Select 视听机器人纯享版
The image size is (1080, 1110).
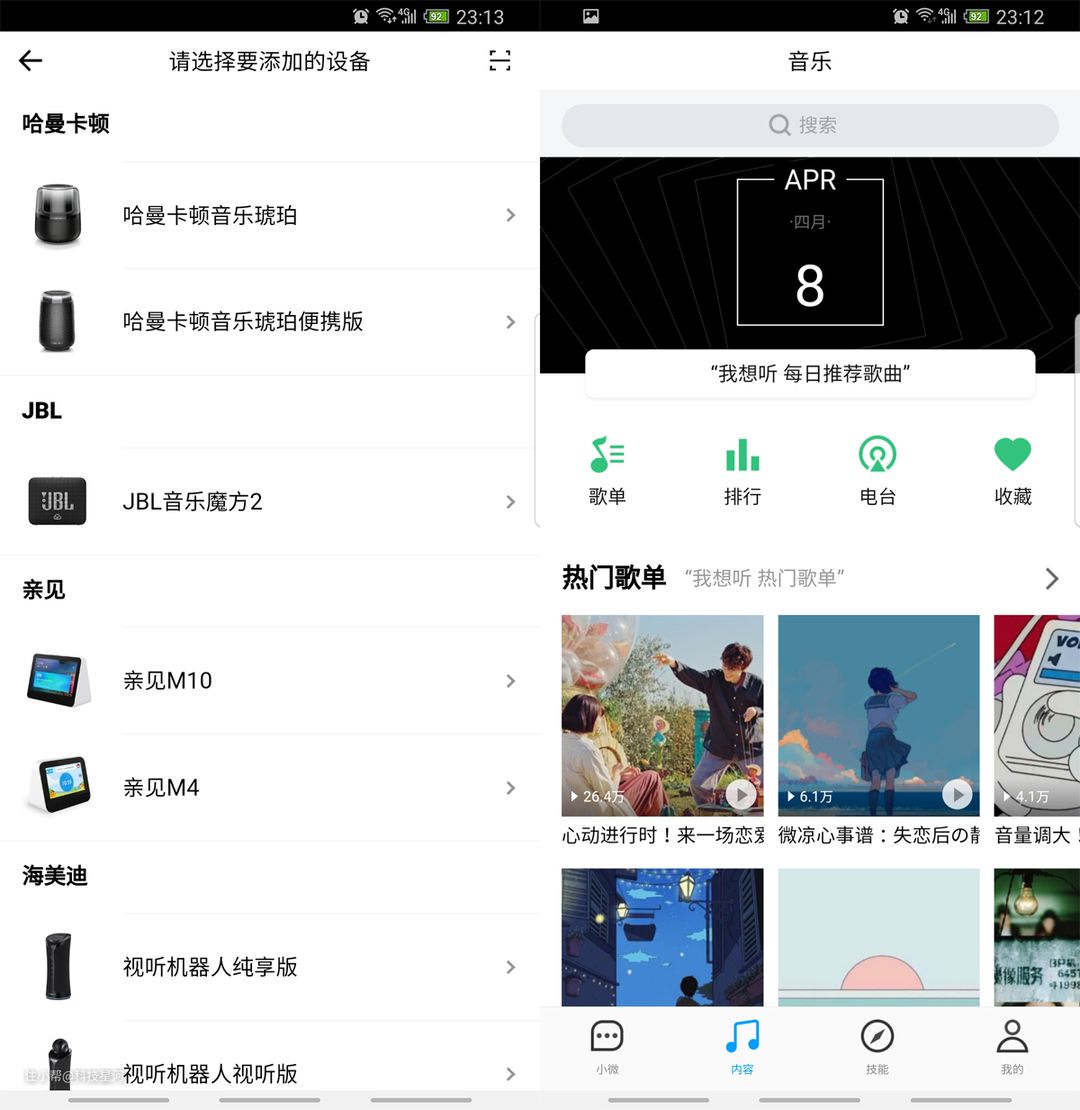tap(270, 967)
